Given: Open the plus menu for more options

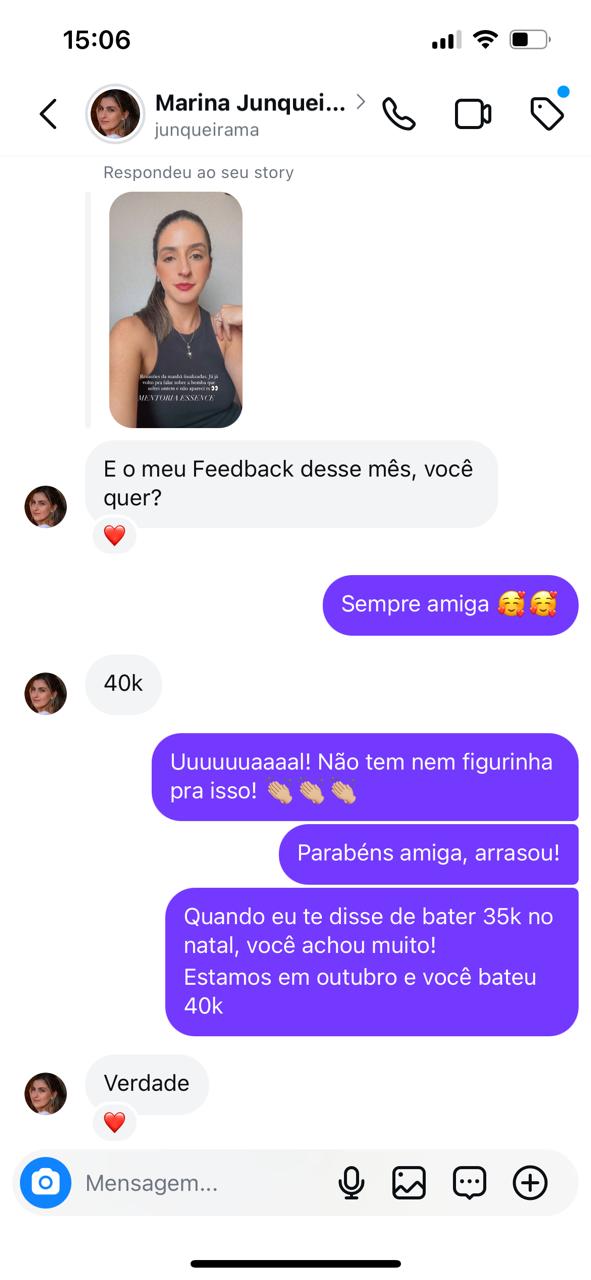Looking at the screenshot, I should [x=530, y=1183].
